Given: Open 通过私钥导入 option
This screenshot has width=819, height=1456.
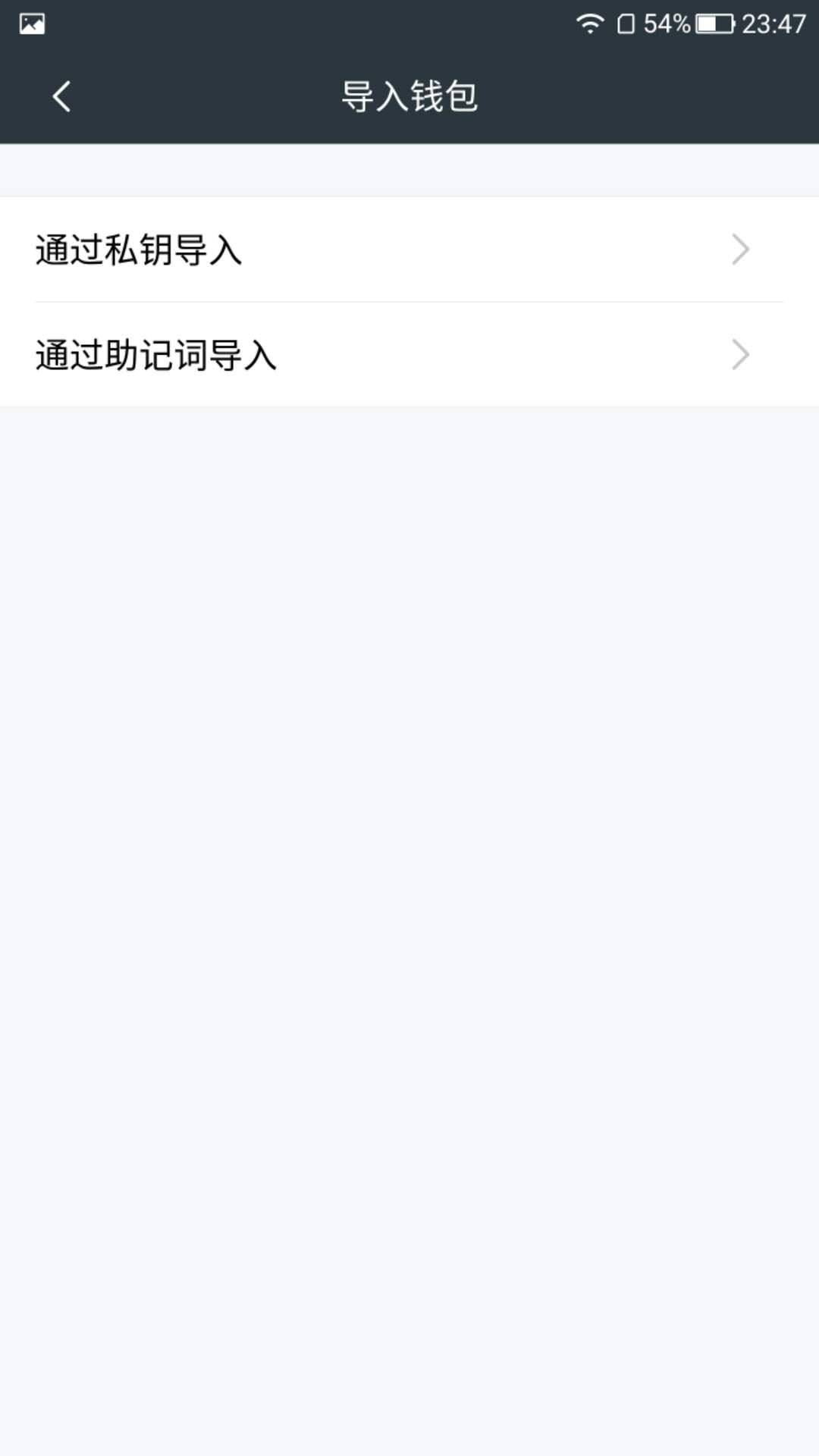Looking at the screenshot, I should (x=409, y=249).
